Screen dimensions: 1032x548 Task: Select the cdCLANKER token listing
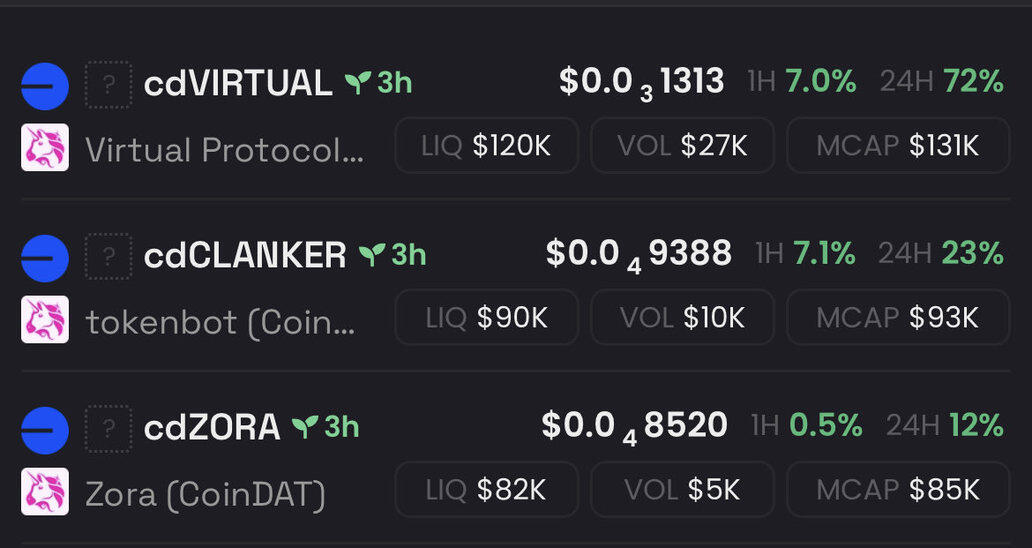pyautogui.click(x=245, y=256)
